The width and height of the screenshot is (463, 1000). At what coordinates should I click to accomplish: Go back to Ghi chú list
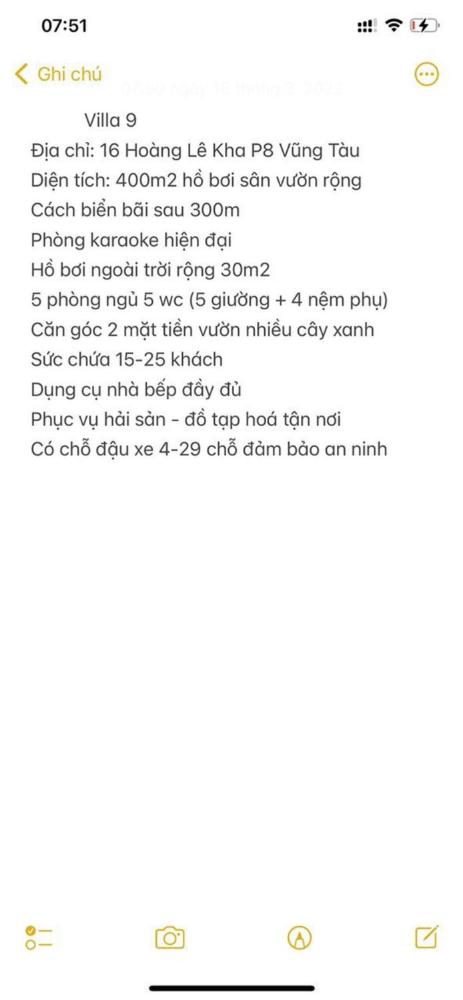(x=58, y=74)
